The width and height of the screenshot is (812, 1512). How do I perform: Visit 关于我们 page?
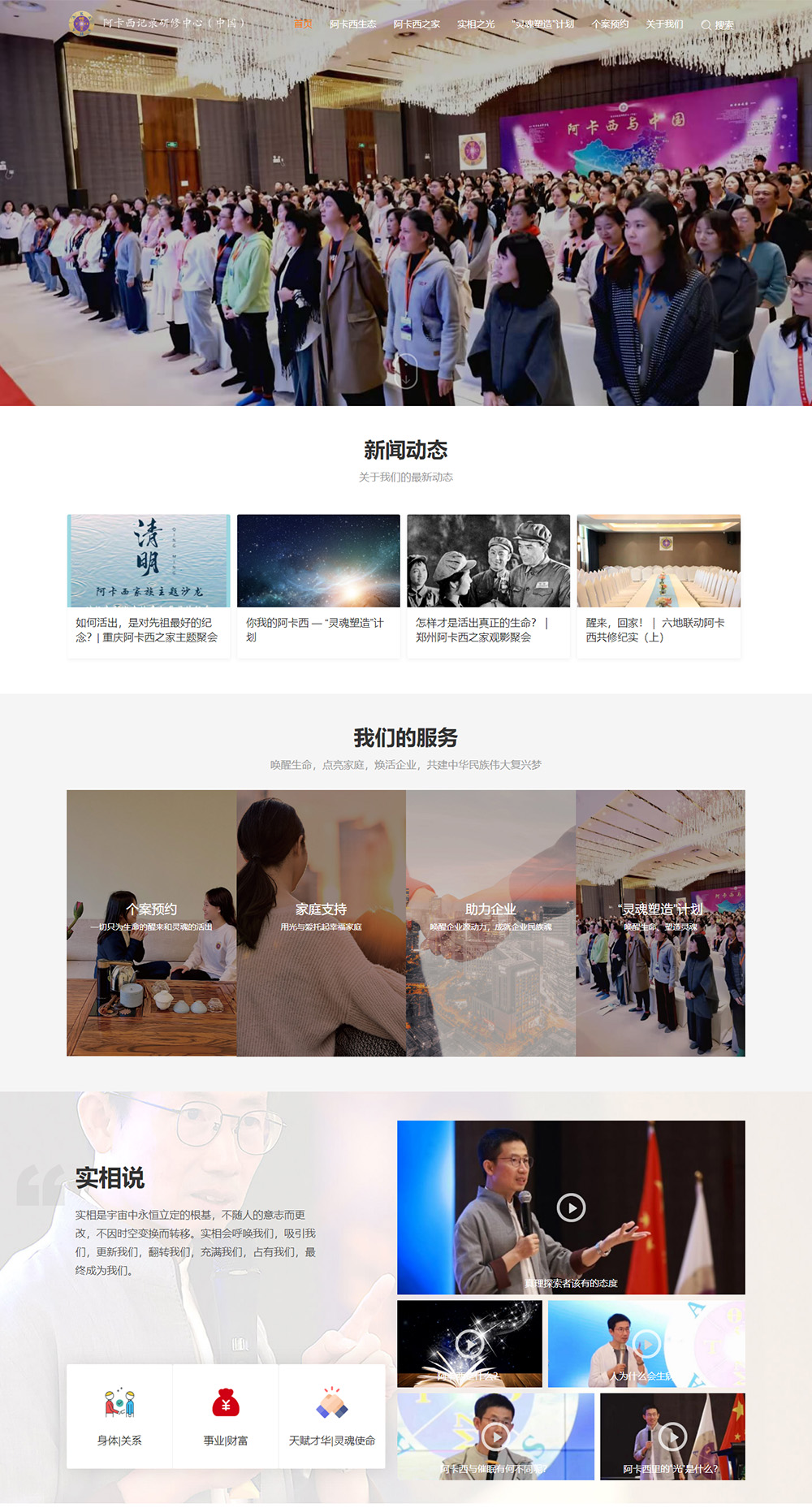664,24
